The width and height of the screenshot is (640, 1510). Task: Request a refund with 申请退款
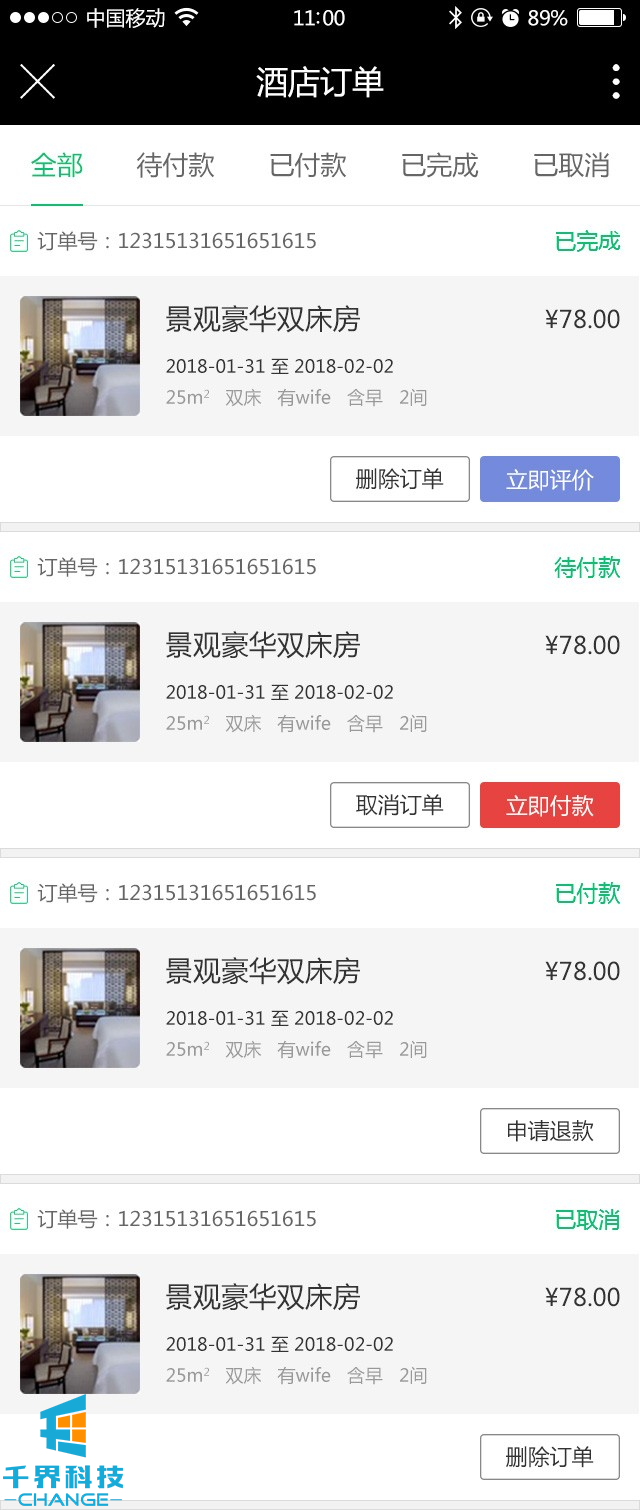tap(549, 1131)
